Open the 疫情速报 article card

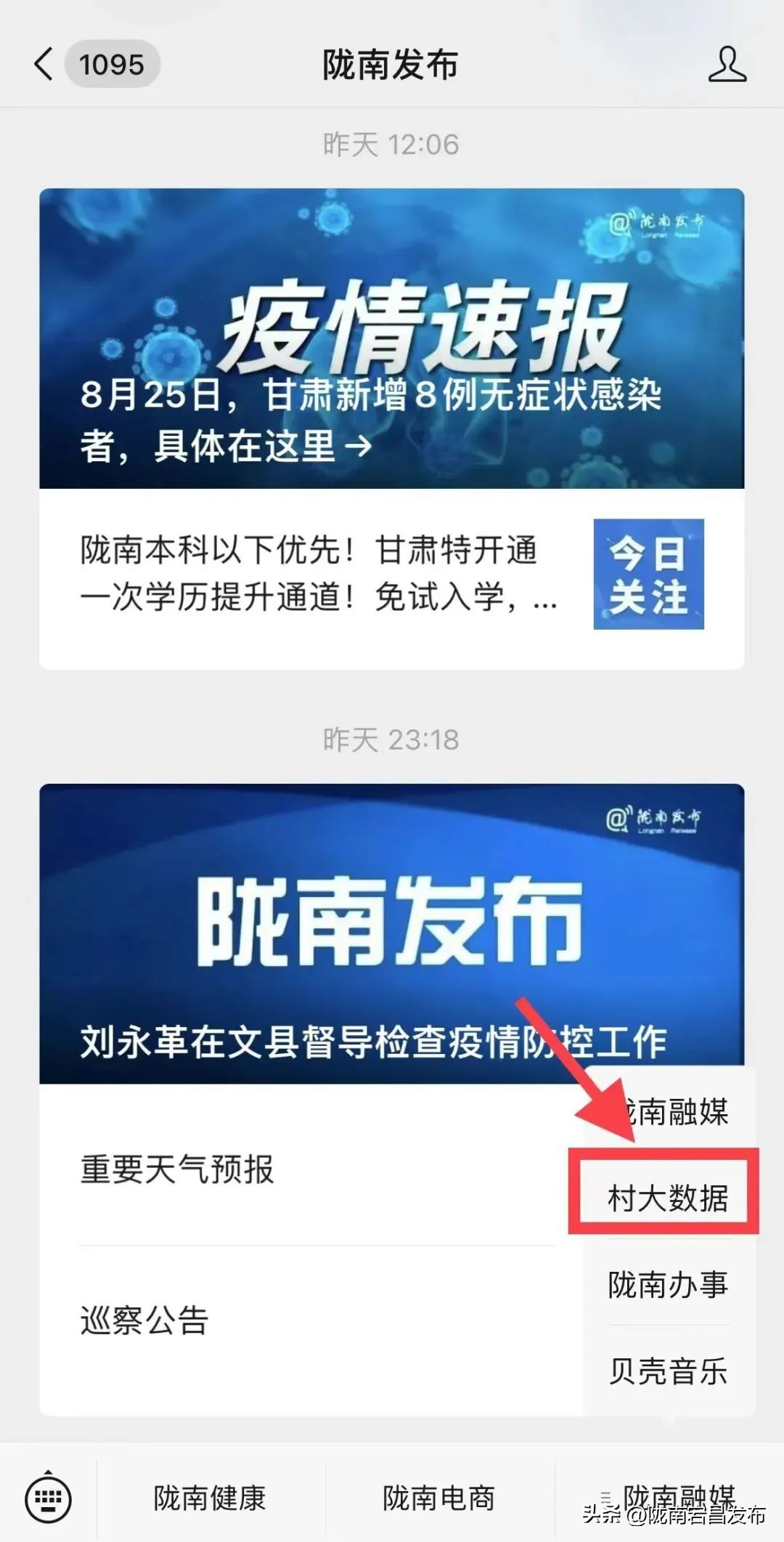[391, 338]
